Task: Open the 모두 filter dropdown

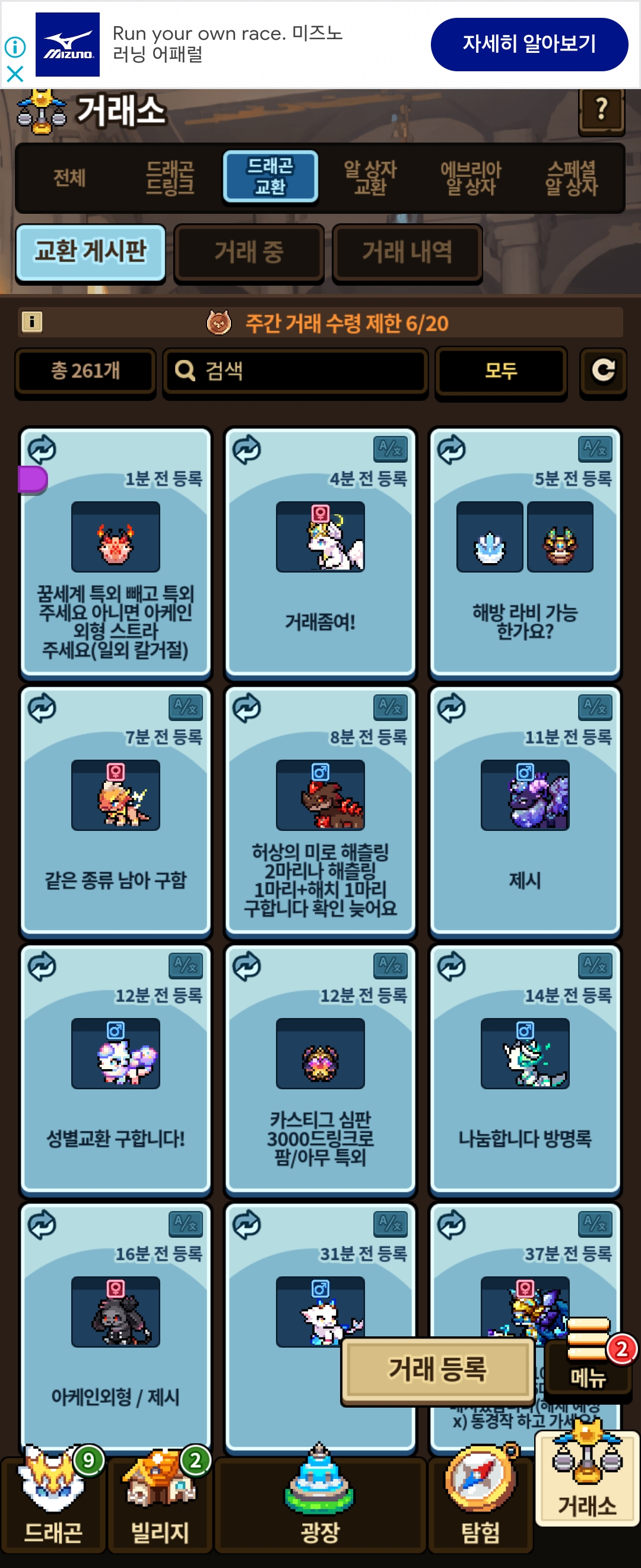Action: (x=500, y=370)
